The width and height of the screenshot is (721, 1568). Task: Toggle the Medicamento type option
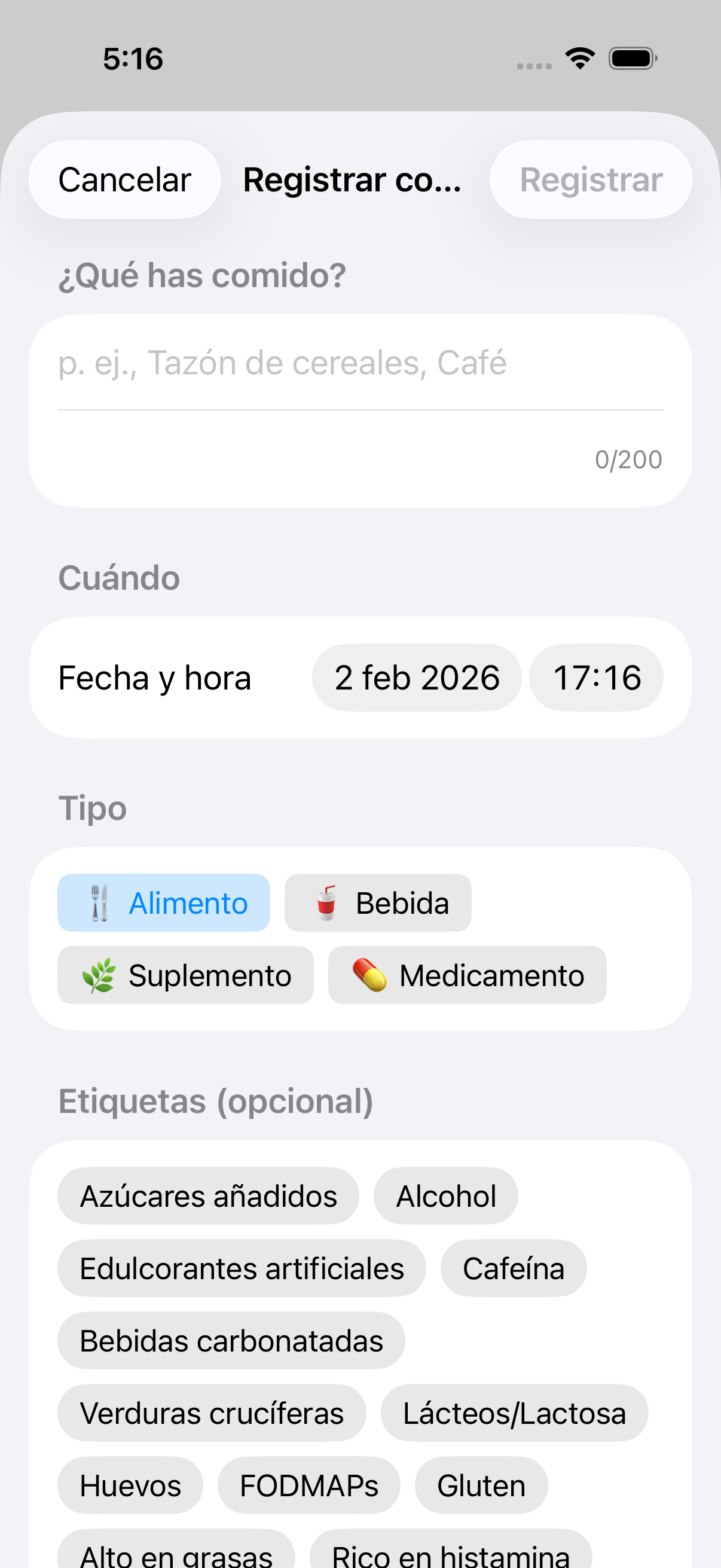(466, 975)
